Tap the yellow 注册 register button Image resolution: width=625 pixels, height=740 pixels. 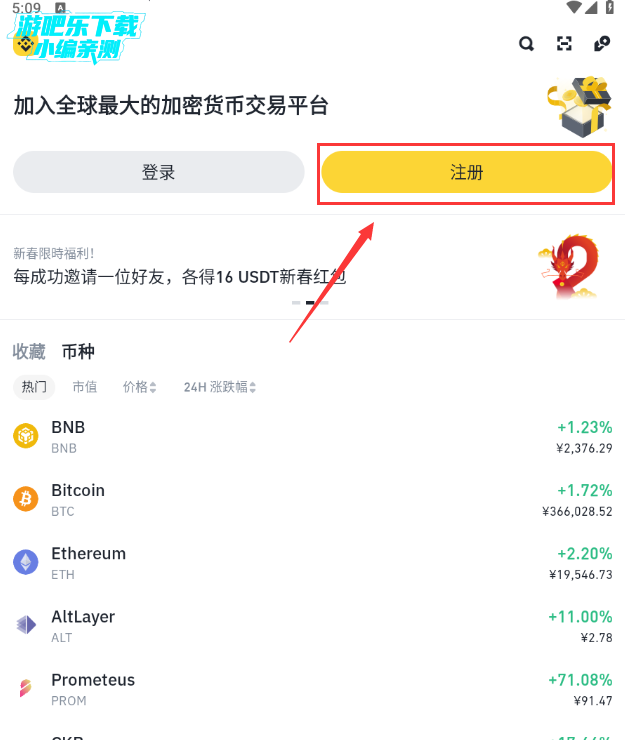point(466,172)
